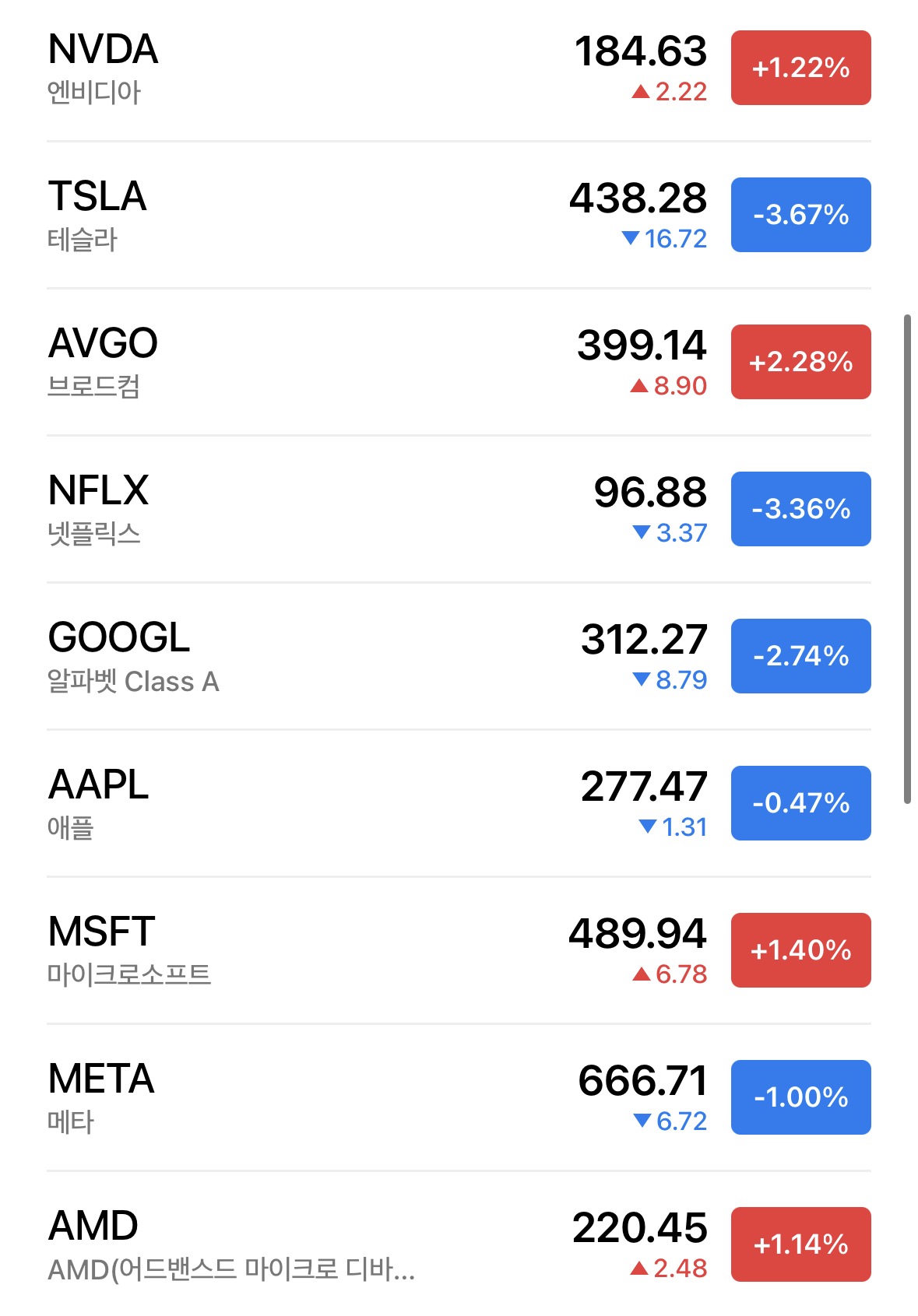
Task: Tap TSLA's -3.67% change badge
Action: [800, 215]
